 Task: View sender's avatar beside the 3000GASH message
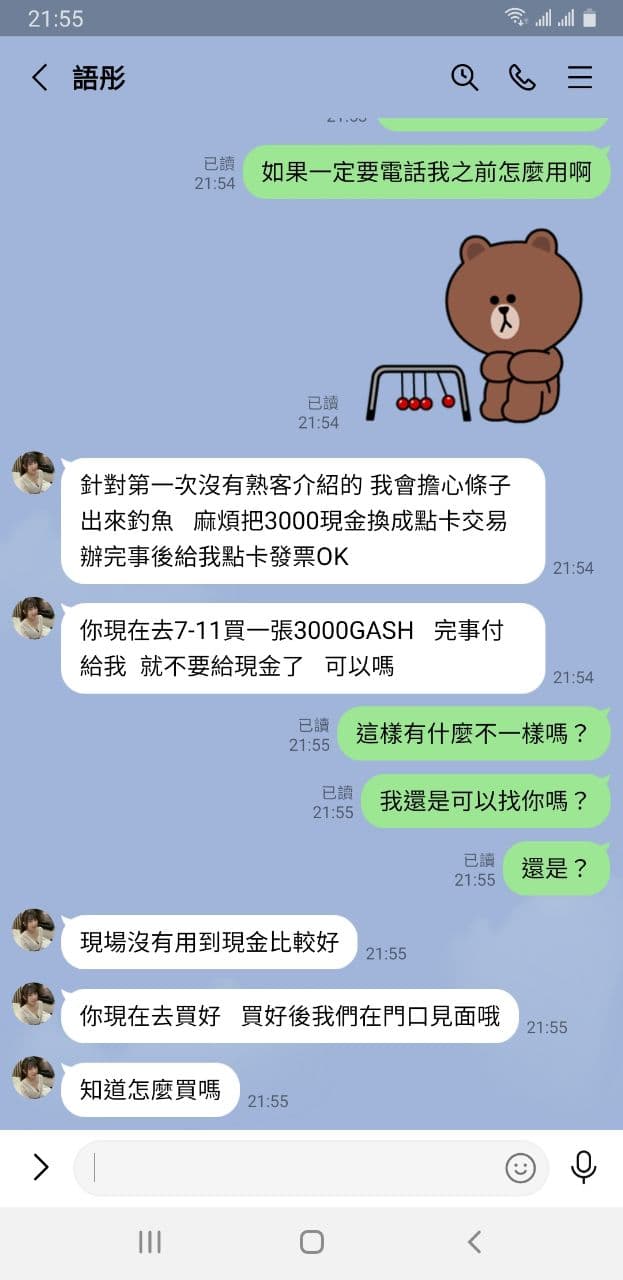coord(33,618)
